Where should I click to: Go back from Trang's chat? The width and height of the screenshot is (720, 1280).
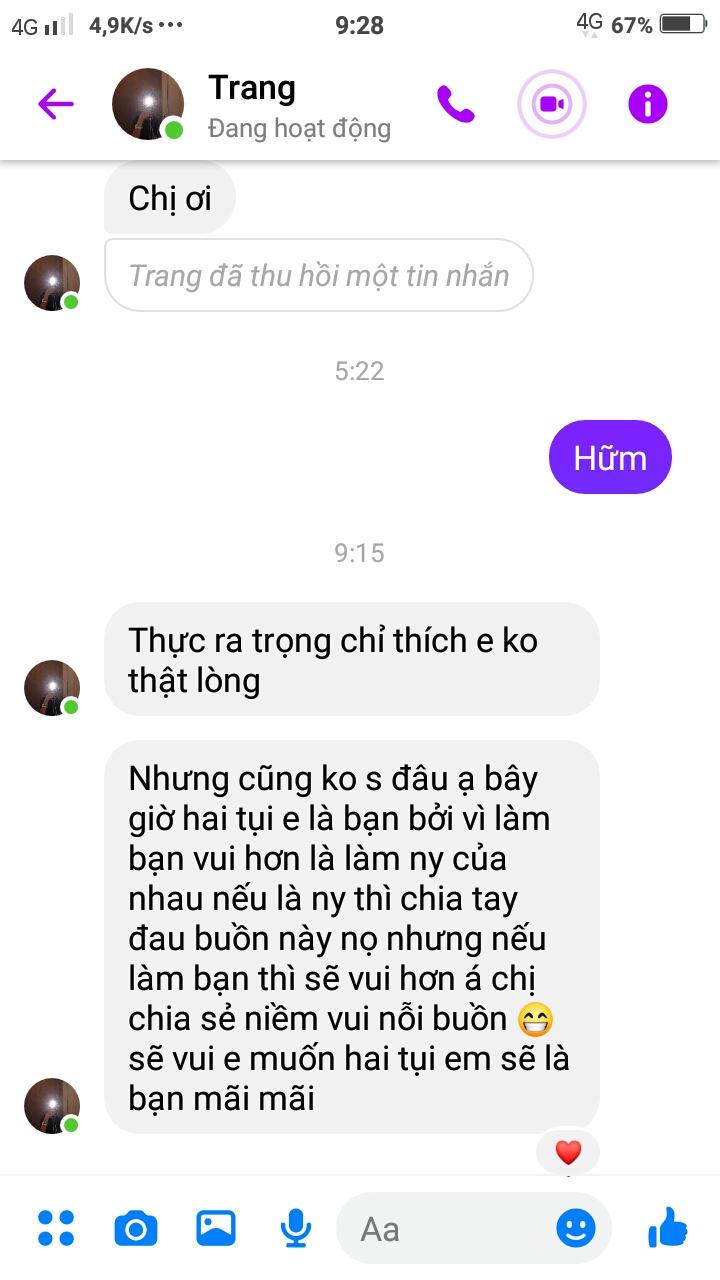click(x=56, y=104)
